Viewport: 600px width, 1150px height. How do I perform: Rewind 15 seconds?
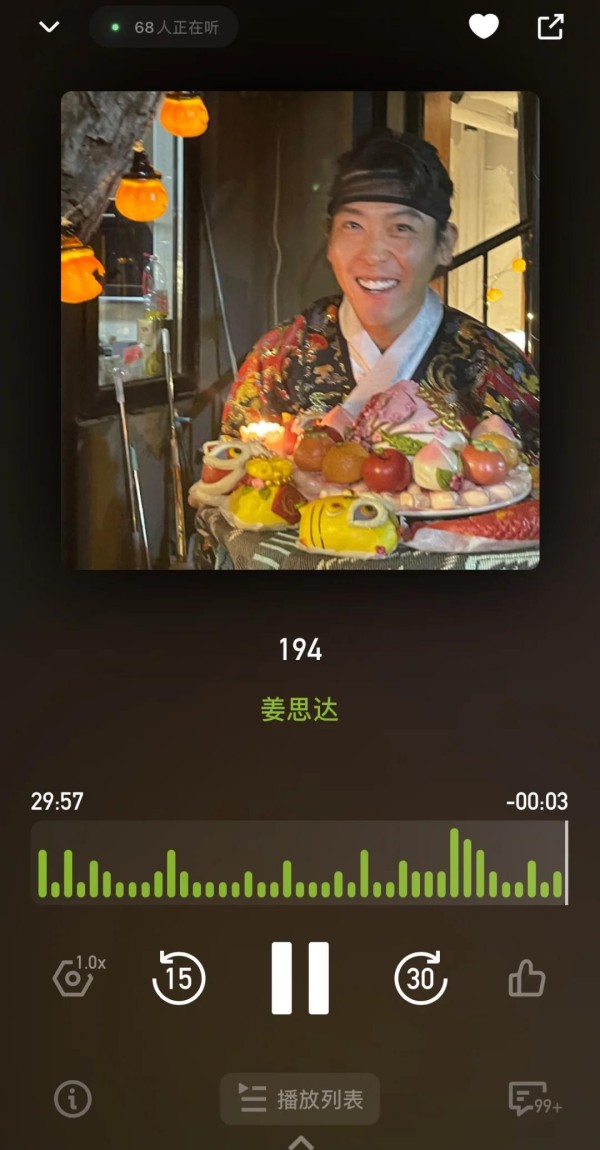point(178,977)
